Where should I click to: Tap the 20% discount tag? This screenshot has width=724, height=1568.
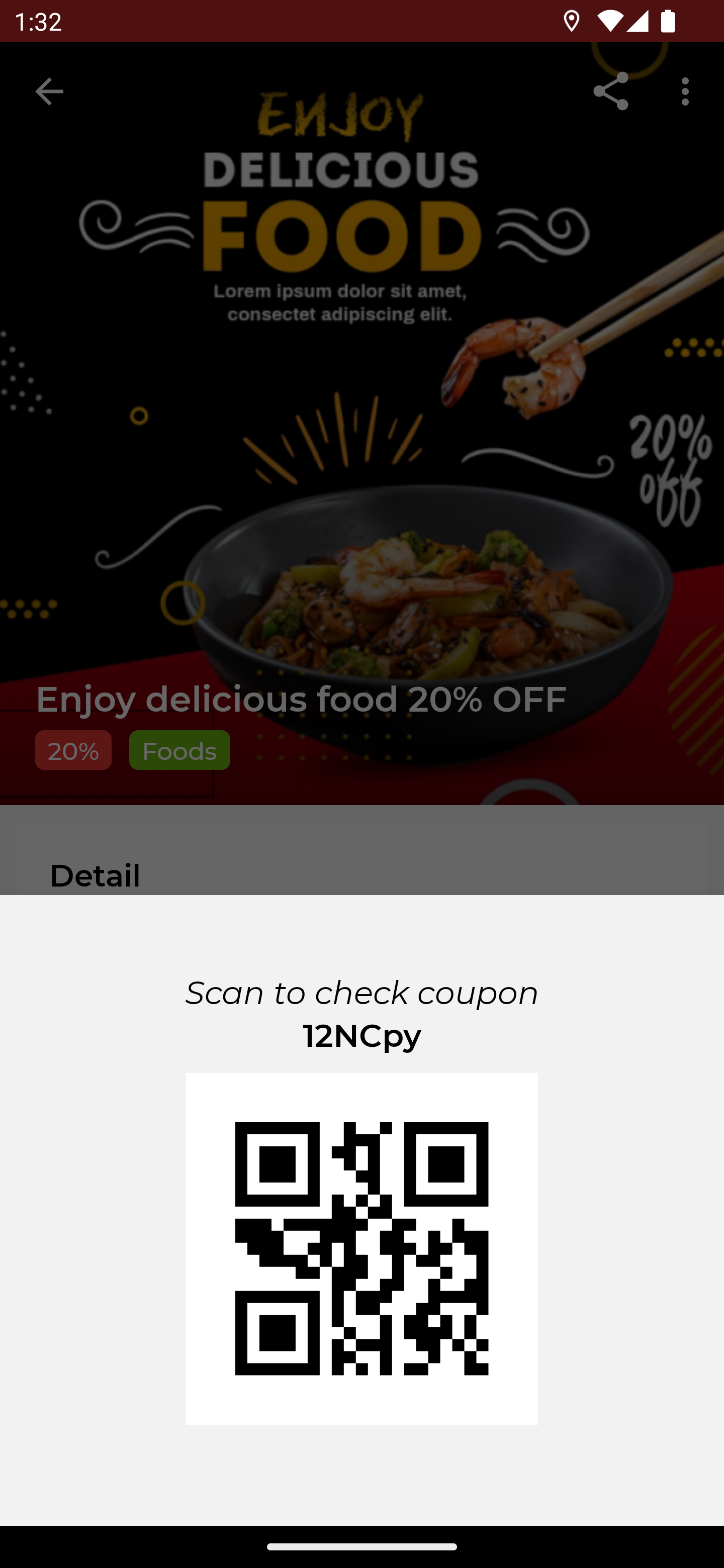tap(73, 750)
